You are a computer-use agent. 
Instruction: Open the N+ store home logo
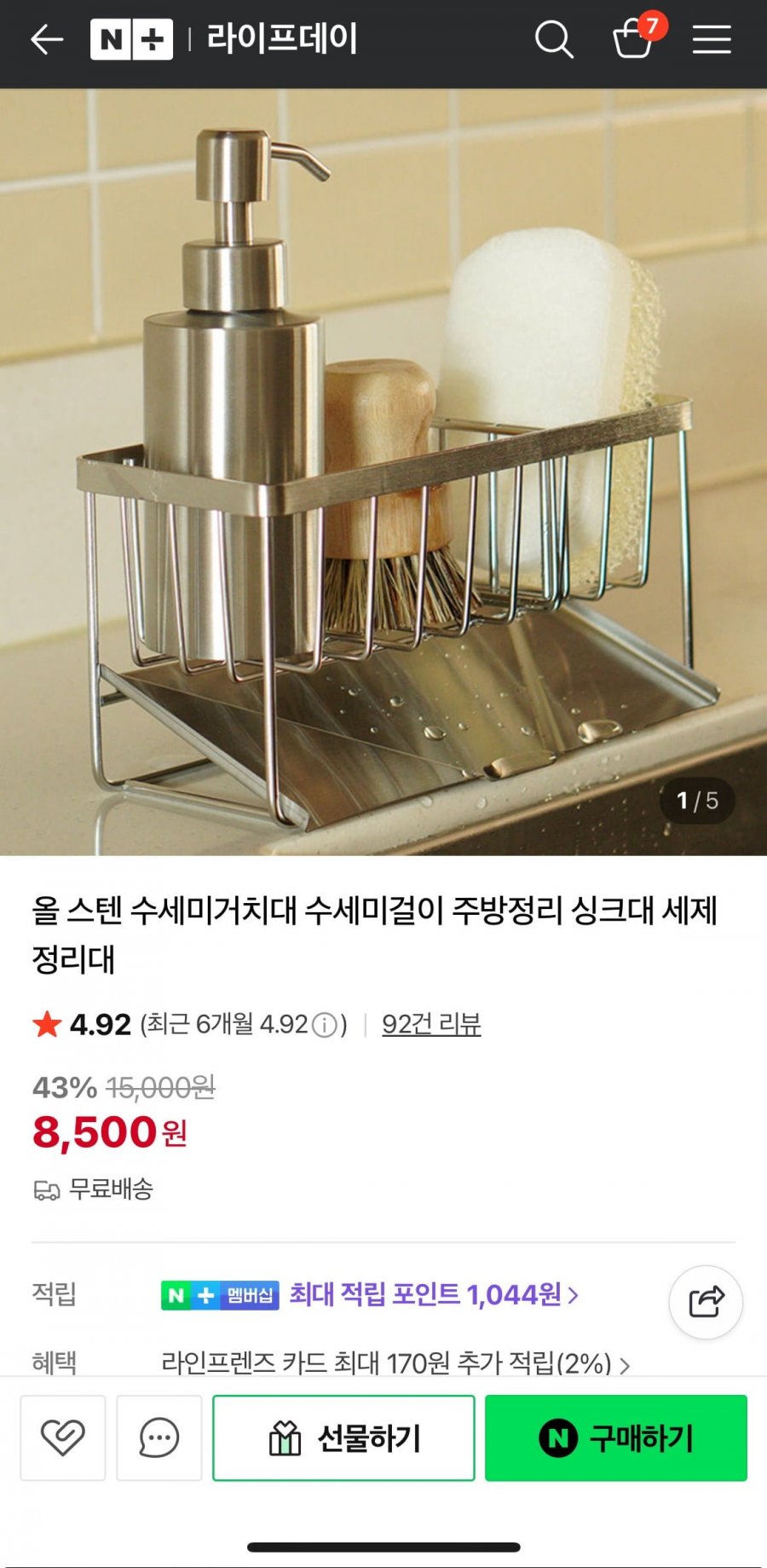click(x=131, y=40)
